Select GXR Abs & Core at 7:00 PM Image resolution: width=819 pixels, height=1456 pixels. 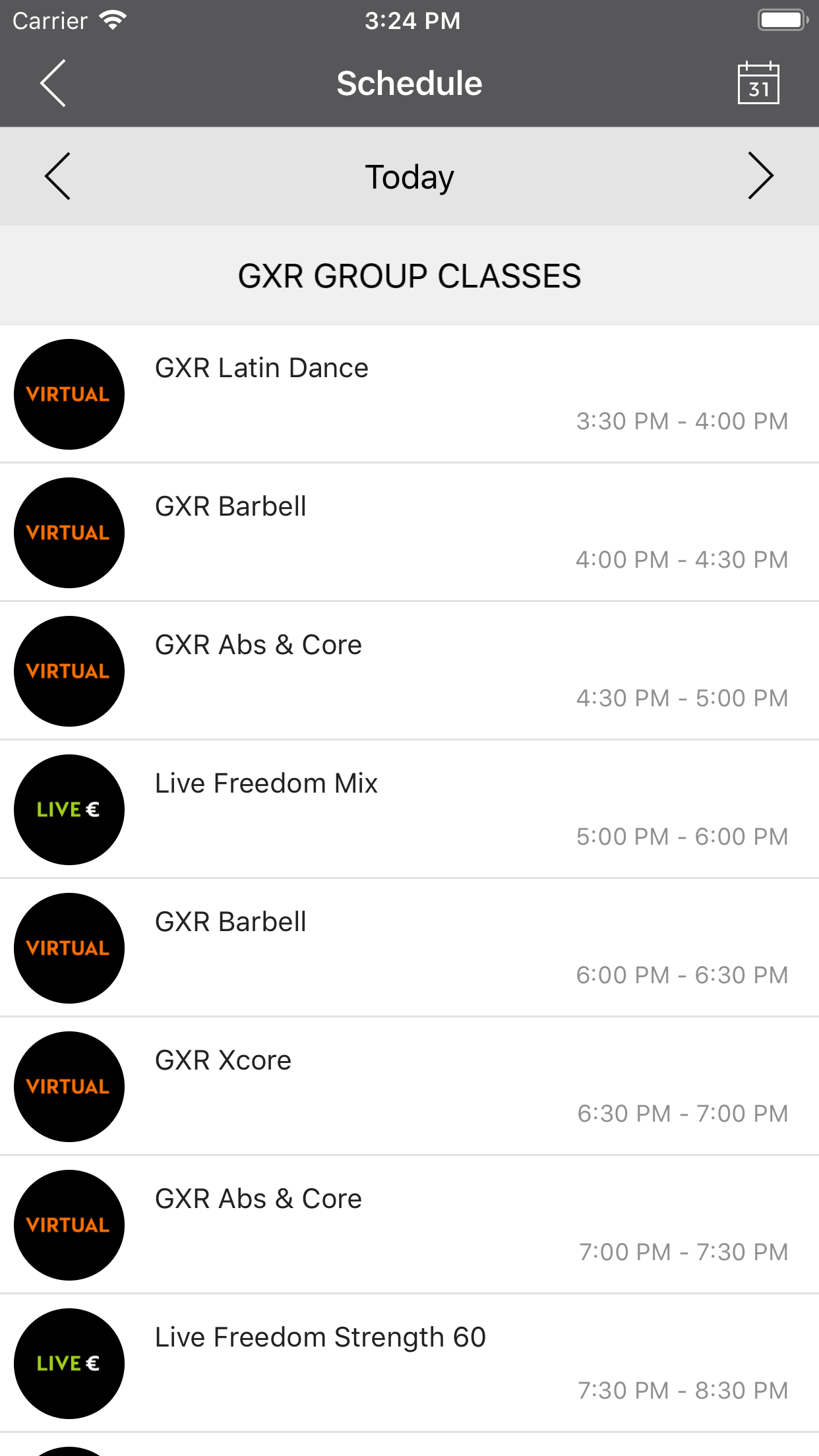(x=409, y=1225)
